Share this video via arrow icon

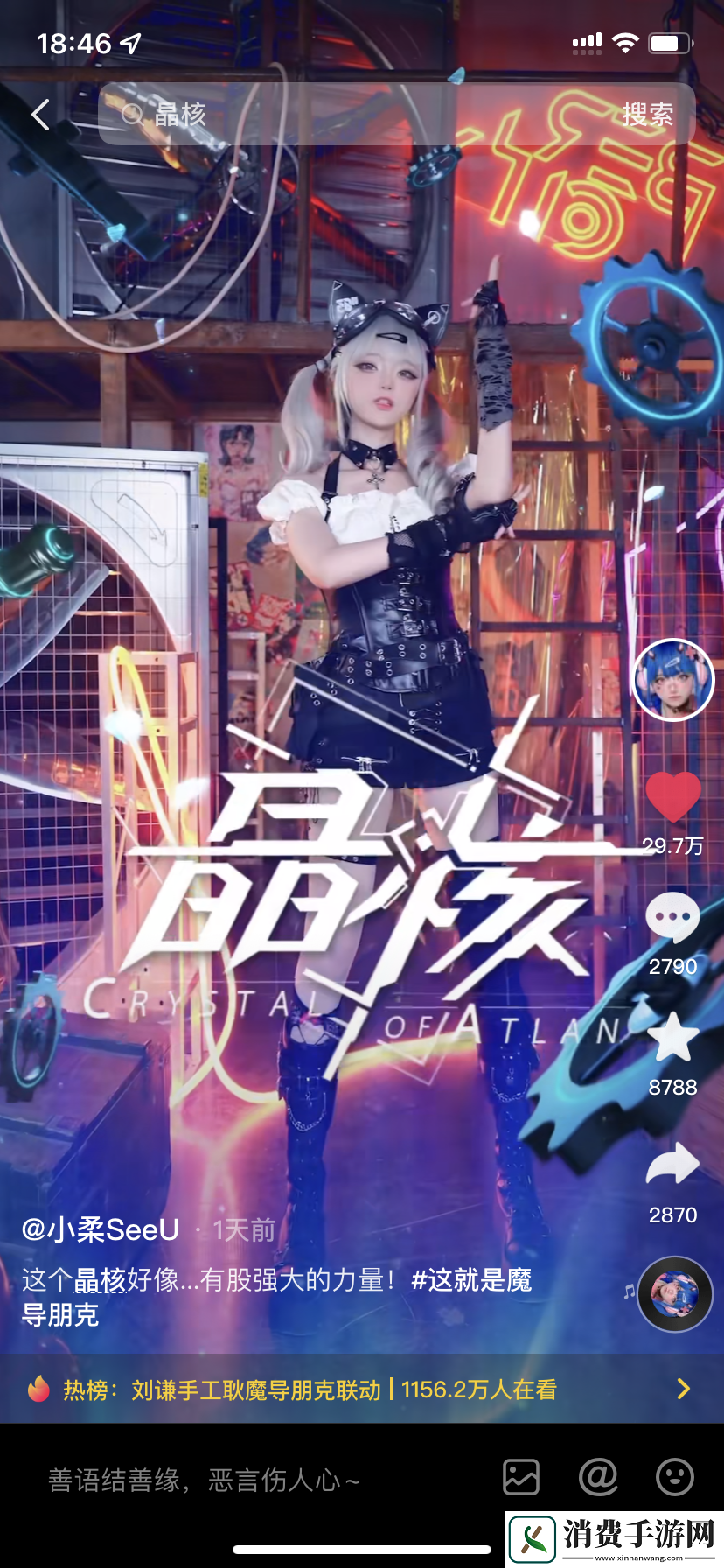click(x=672, y=1165)
